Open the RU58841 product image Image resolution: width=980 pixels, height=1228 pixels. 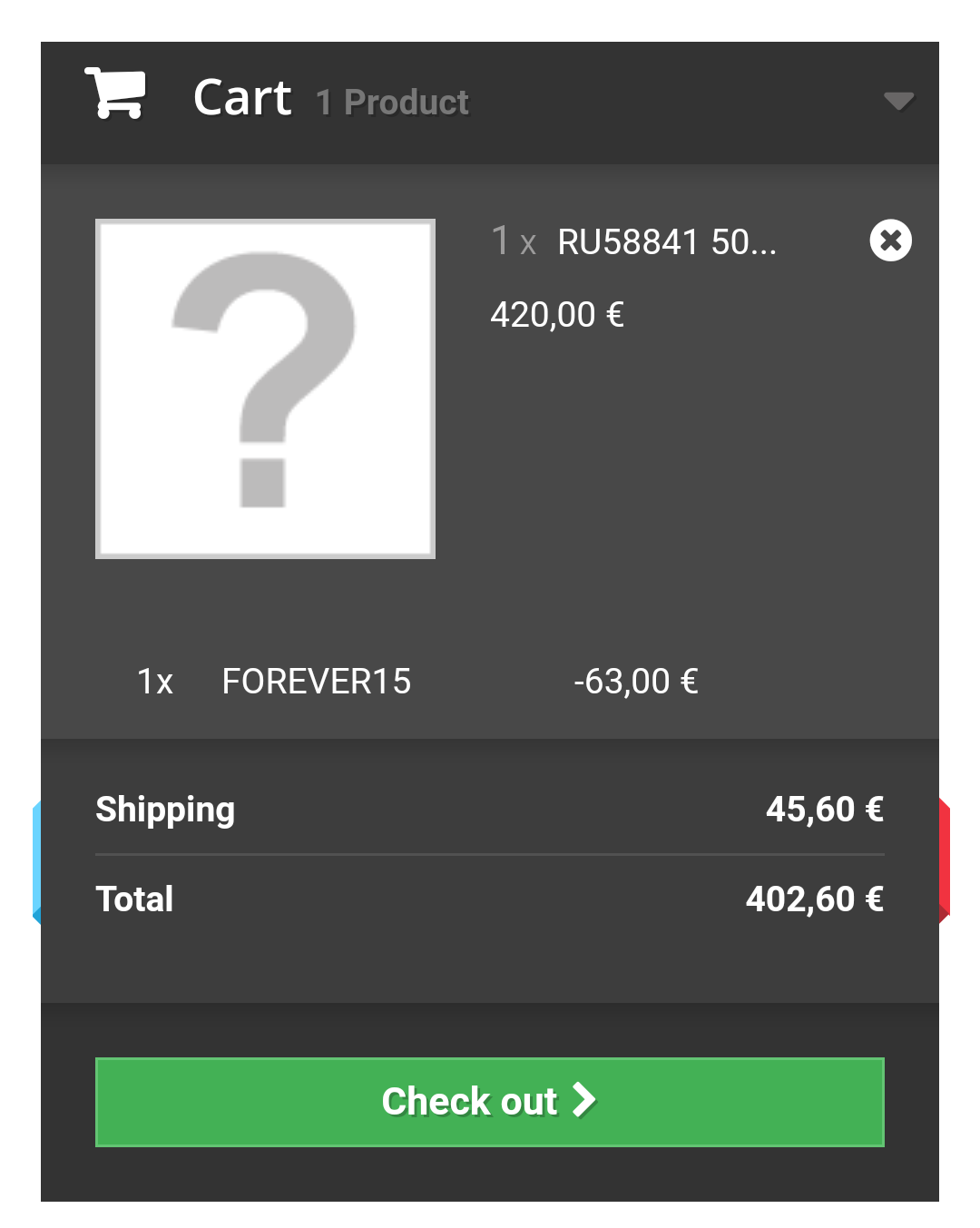[265, 388]
